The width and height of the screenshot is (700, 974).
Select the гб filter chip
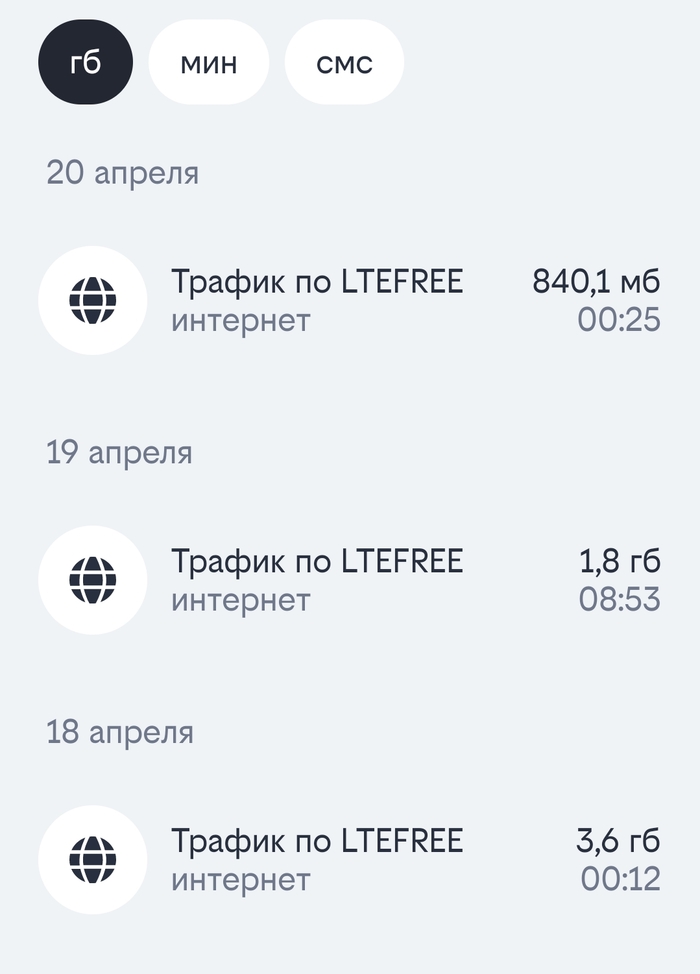pyautogui.click(x=86, y=64)
